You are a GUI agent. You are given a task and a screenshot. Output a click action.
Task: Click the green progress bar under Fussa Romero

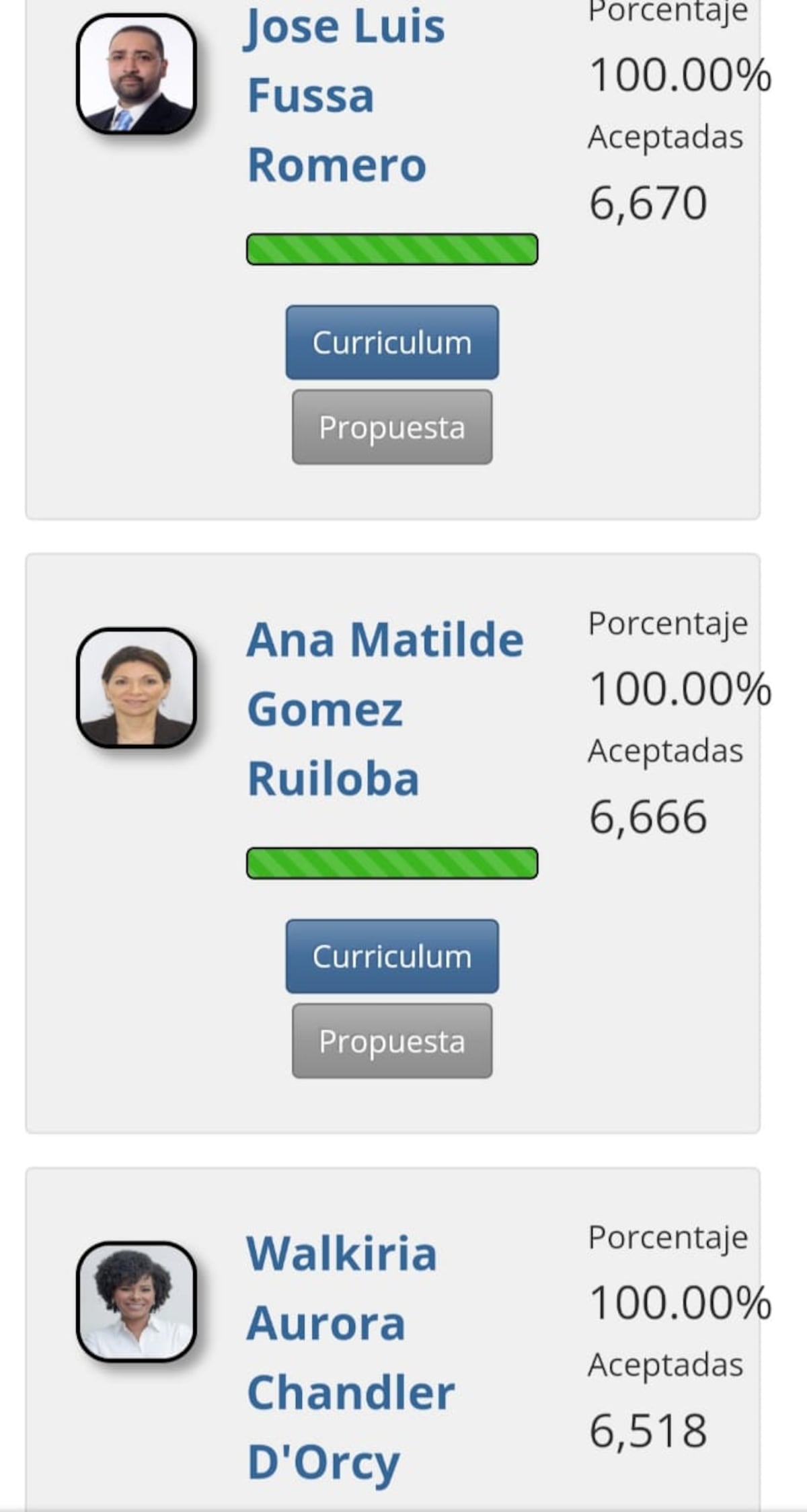point(392,249)
